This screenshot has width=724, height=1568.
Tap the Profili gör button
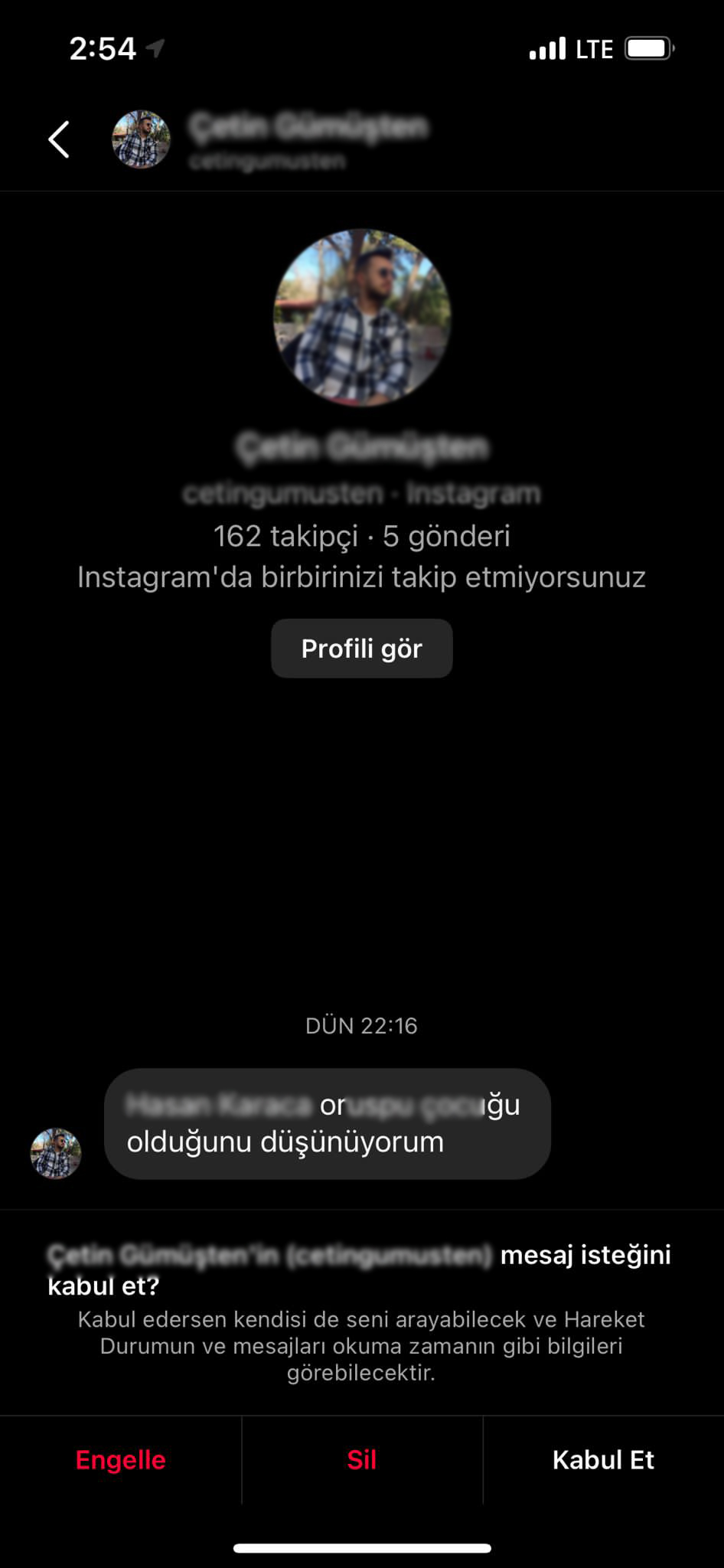click(361, 648)
